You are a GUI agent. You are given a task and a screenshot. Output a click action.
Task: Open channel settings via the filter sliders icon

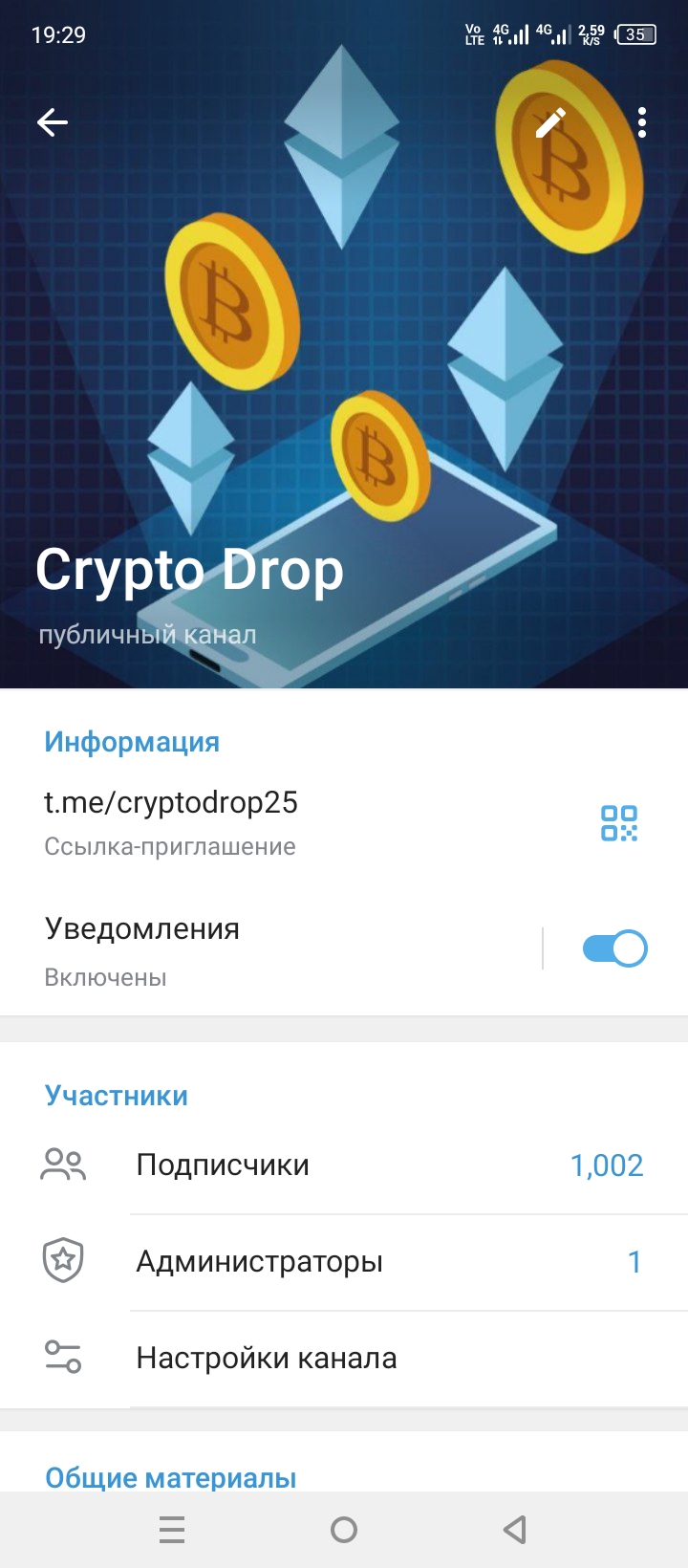tap(62, 1357)
